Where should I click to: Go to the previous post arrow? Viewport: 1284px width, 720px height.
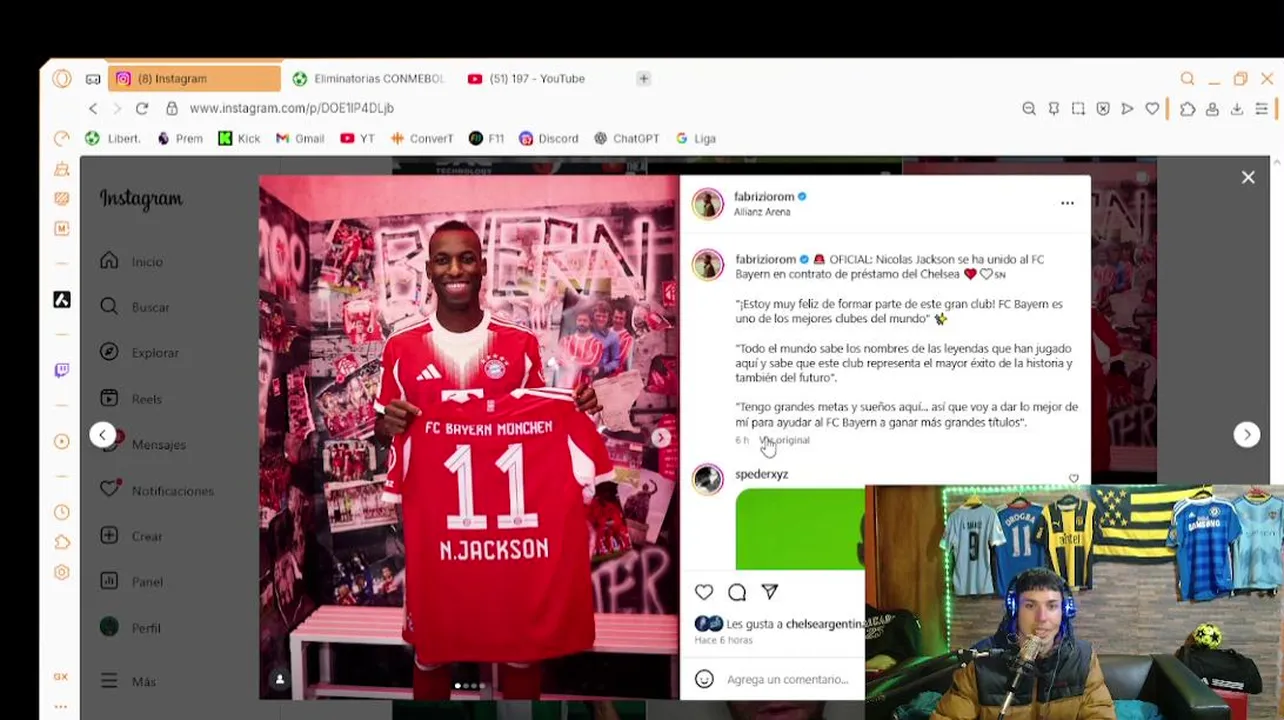pyautogui.click(x=102, y=434)
